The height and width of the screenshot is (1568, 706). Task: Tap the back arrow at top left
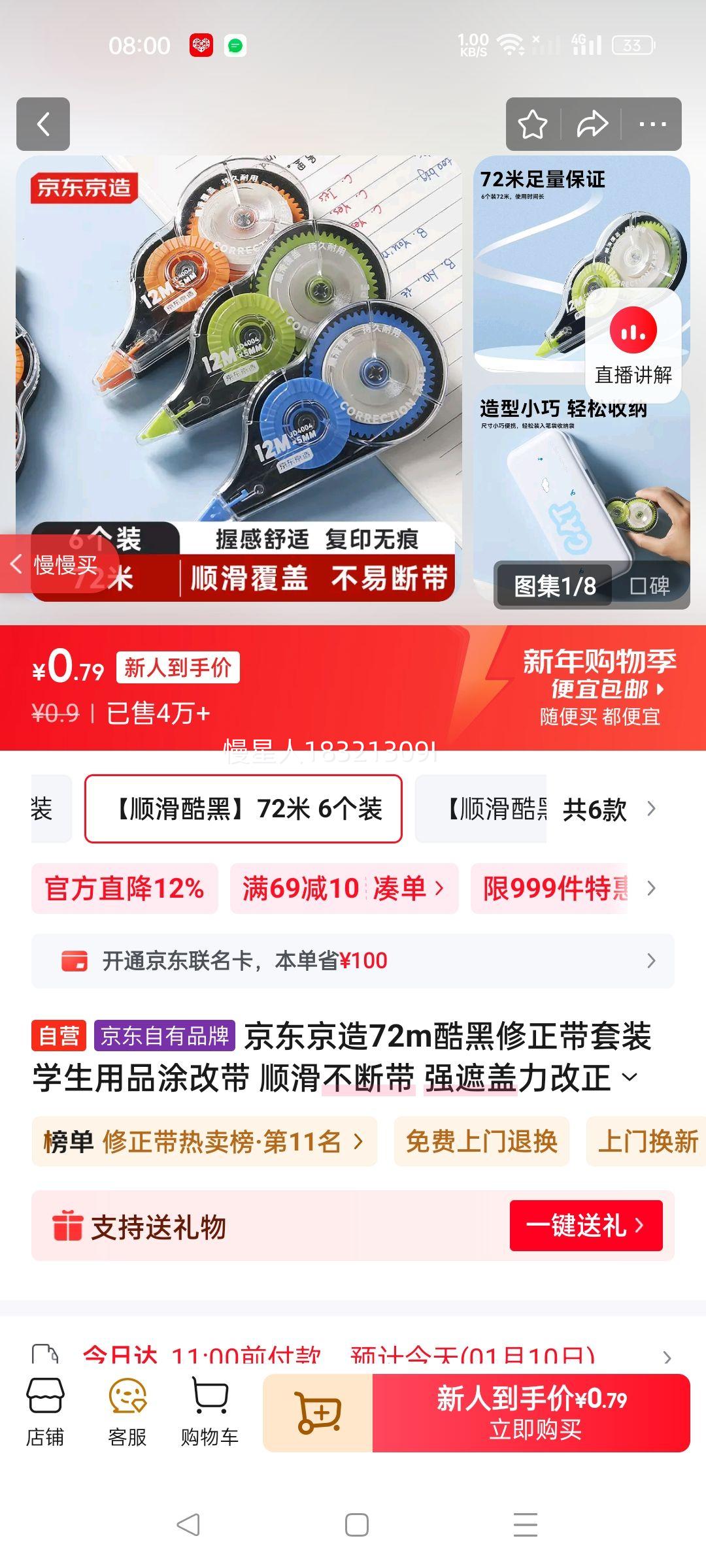pos(43,124)
